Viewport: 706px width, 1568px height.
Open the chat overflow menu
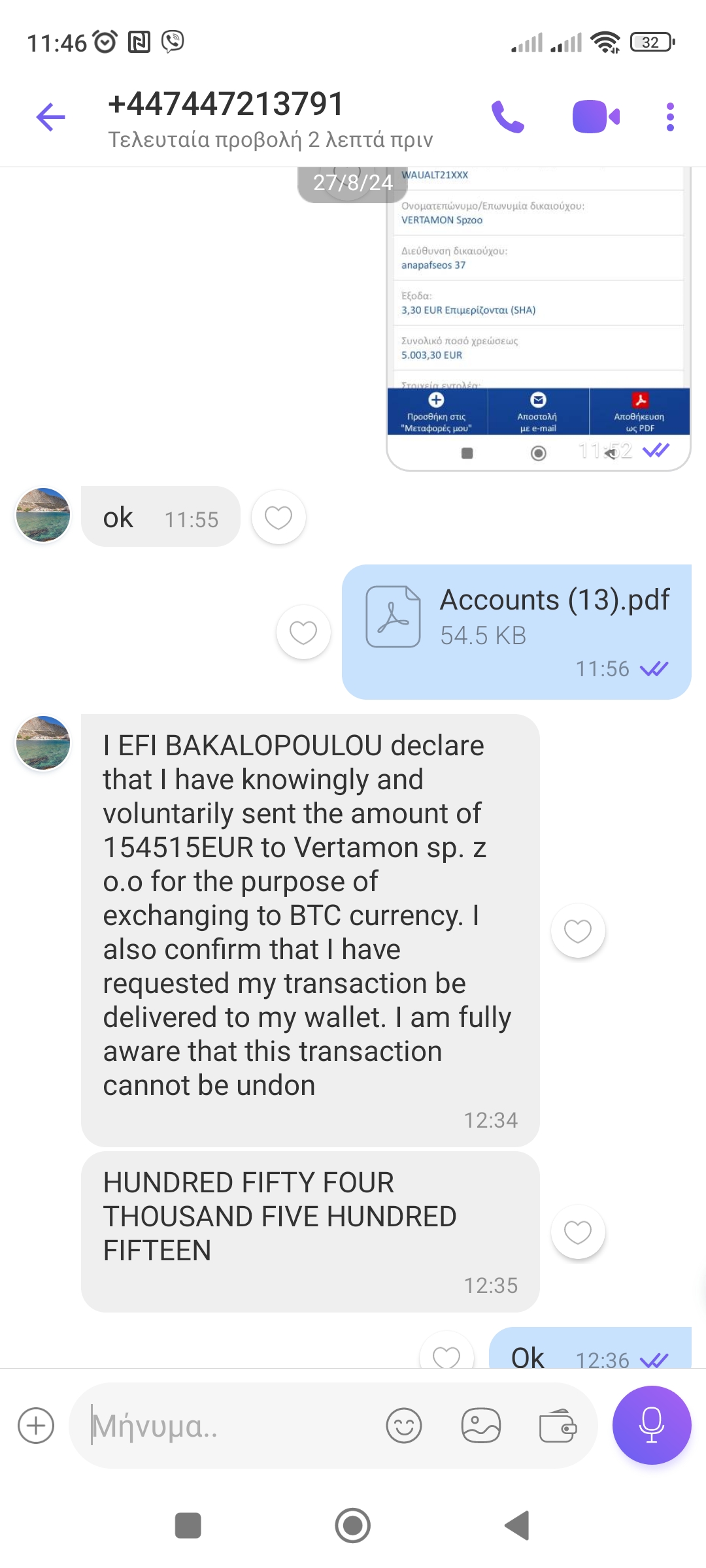(669, 117)
